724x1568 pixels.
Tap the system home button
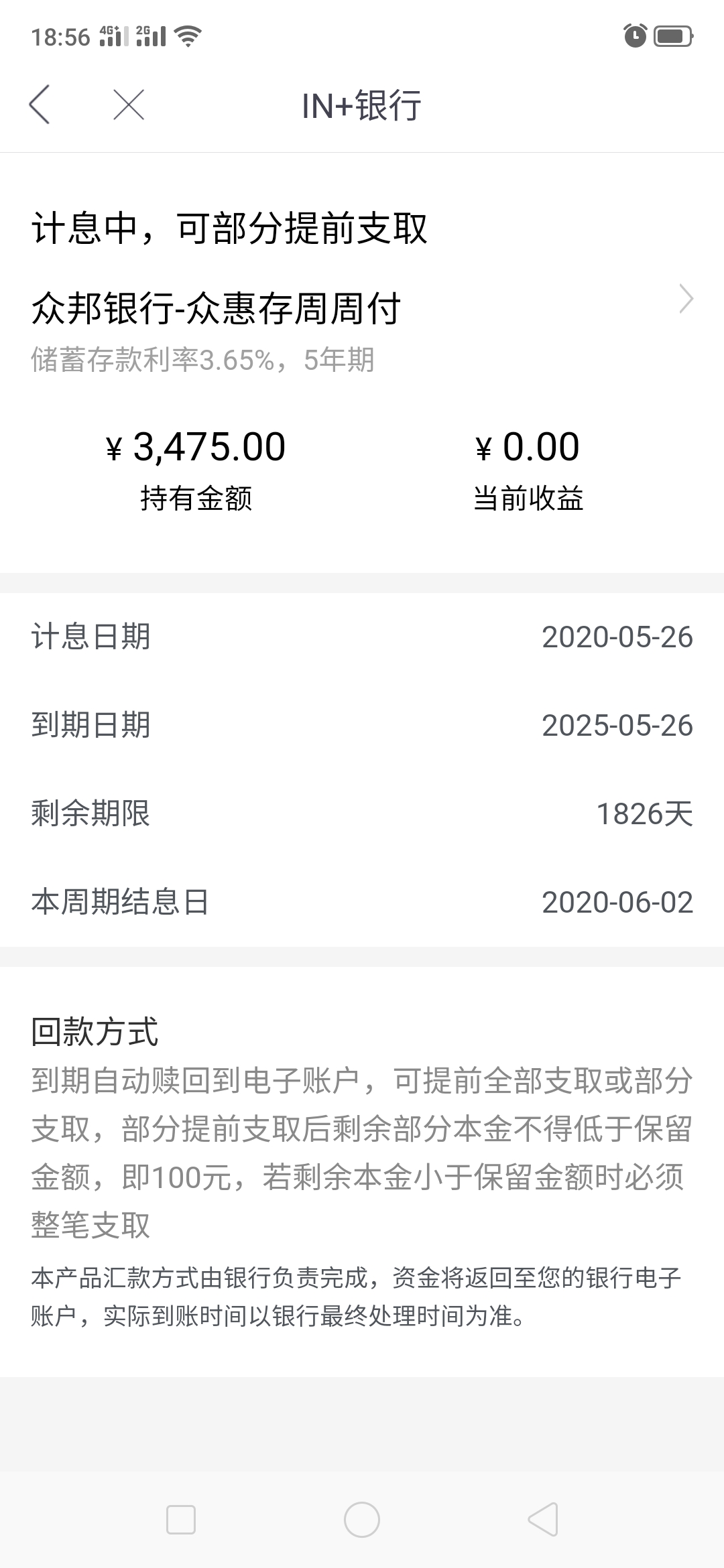pyautogui.click(x=362, y=1519)
